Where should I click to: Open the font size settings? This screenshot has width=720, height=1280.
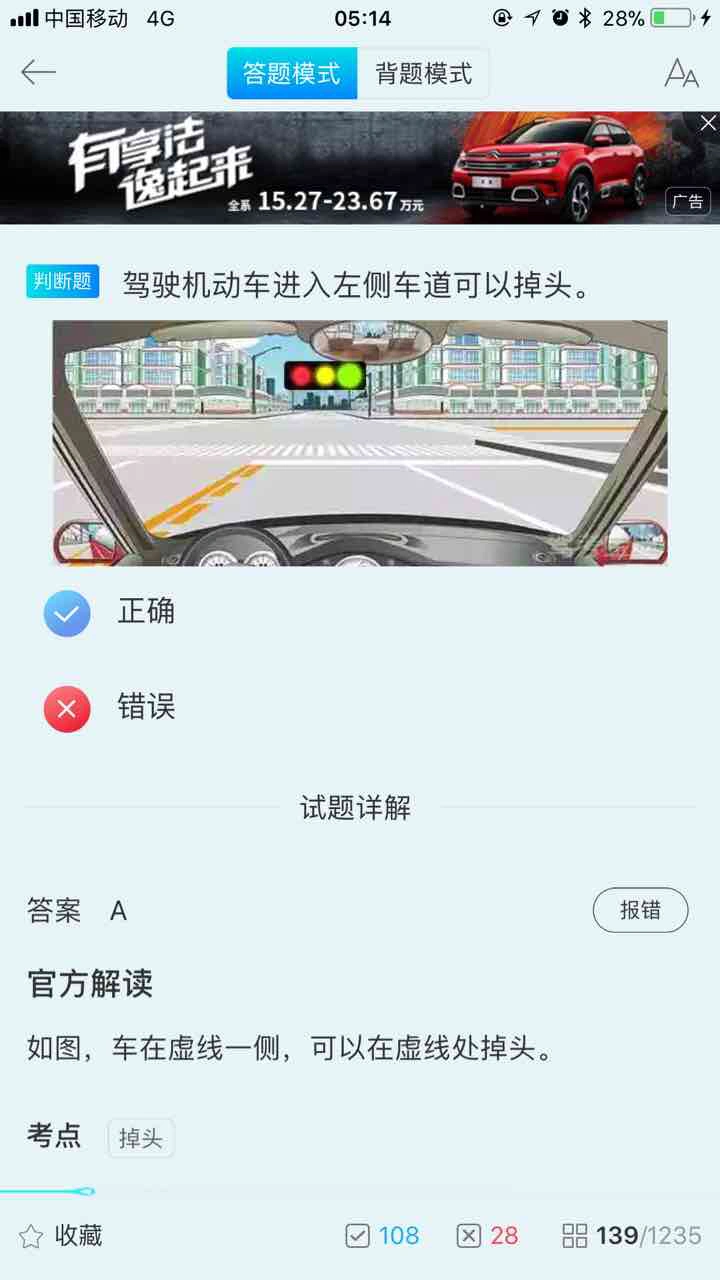(x=681, y=73)
